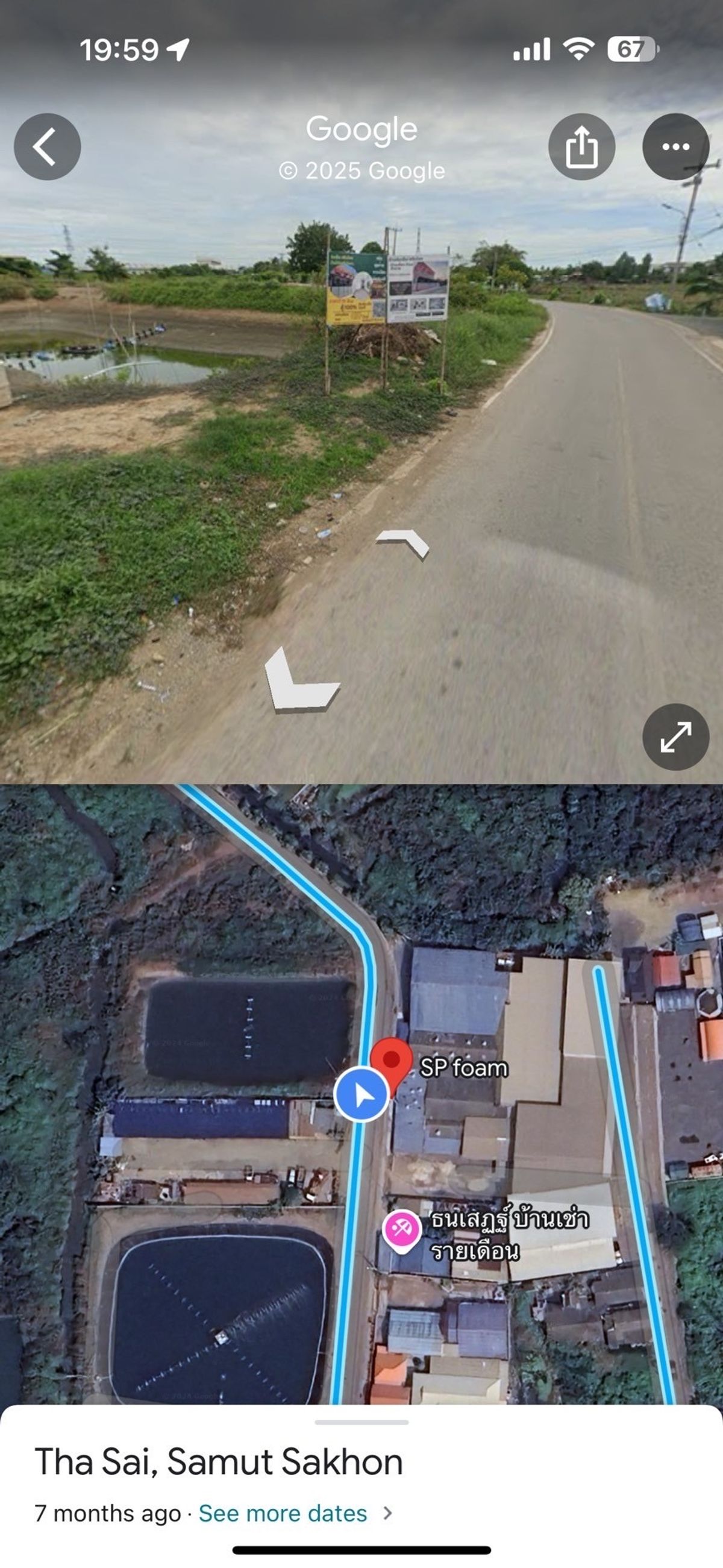Expand the bottom sheet handle

pyautogui.click(x=361, y=1423)
